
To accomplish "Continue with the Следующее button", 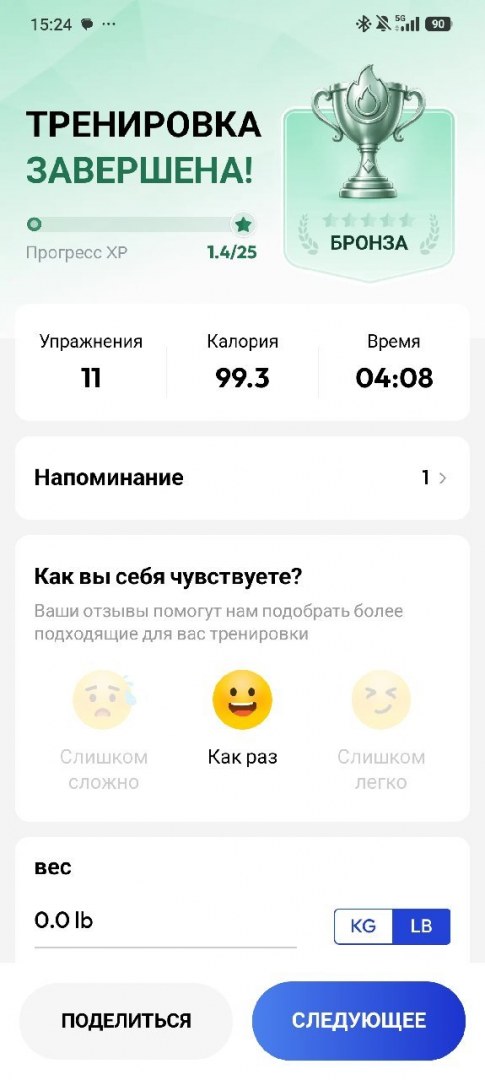I will coord(359,1020).
